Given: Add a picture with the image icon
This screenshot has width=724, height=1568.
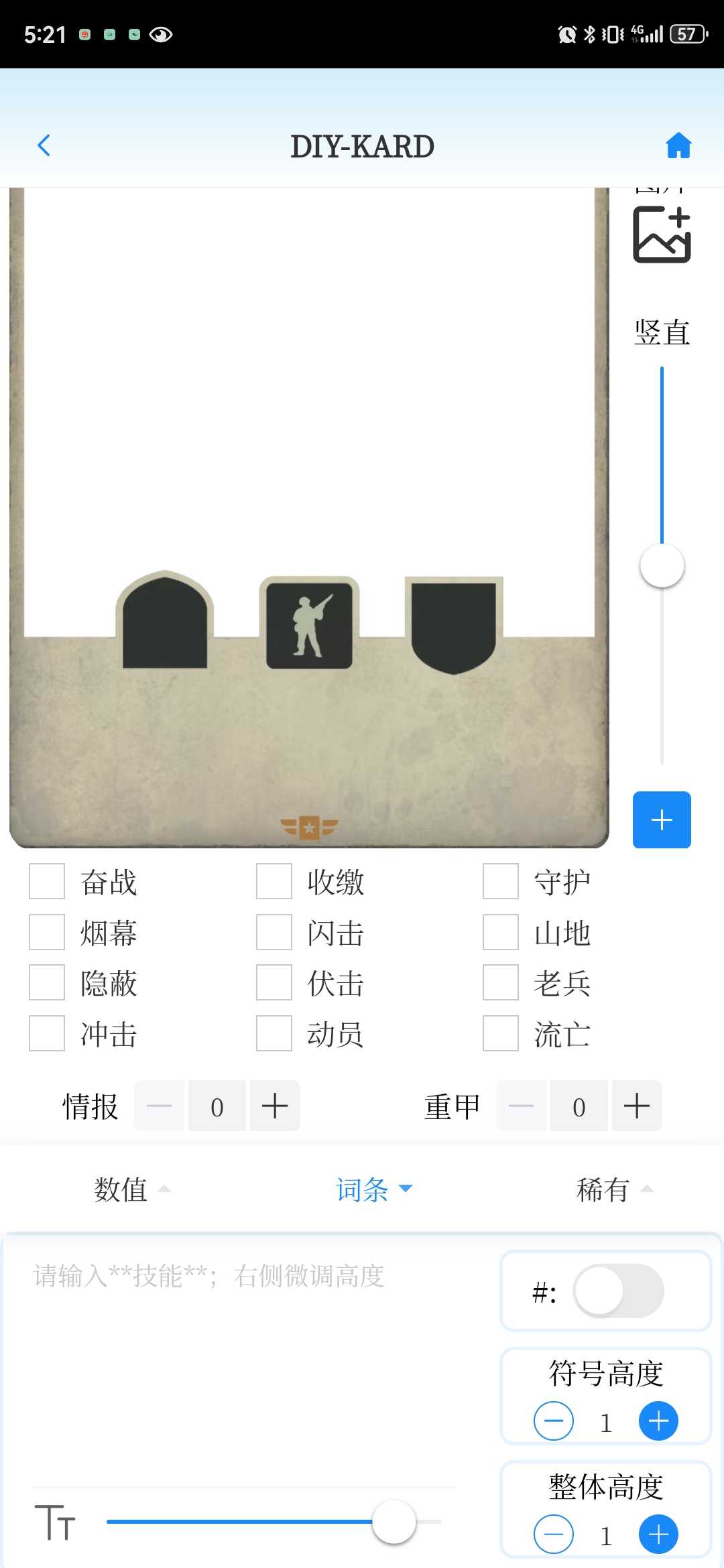Looking at the screenshot, I should pyautogui.click(x=662, y=235).
